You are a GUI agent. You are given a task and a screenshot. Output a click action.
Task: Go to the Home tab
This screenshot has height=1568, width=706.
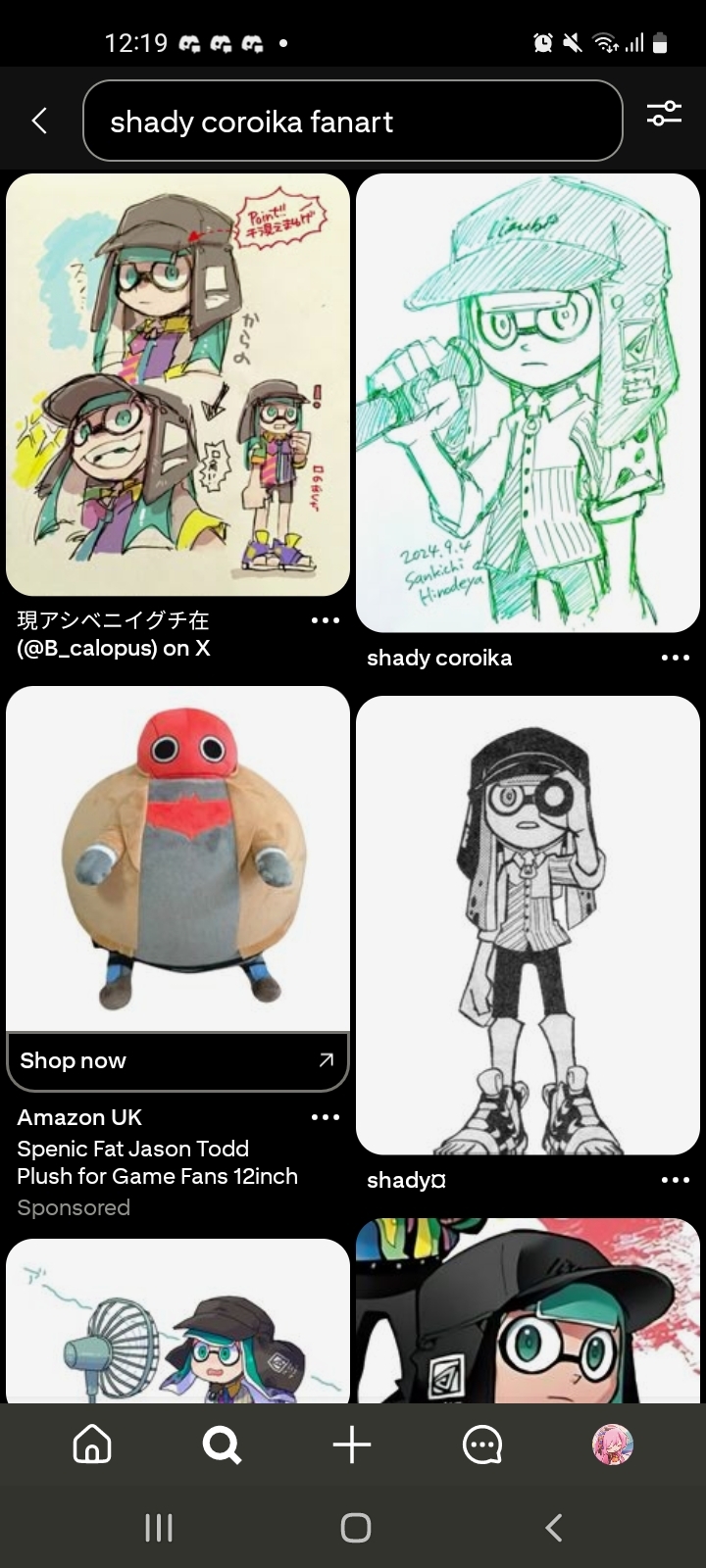tap(92, 1445)
